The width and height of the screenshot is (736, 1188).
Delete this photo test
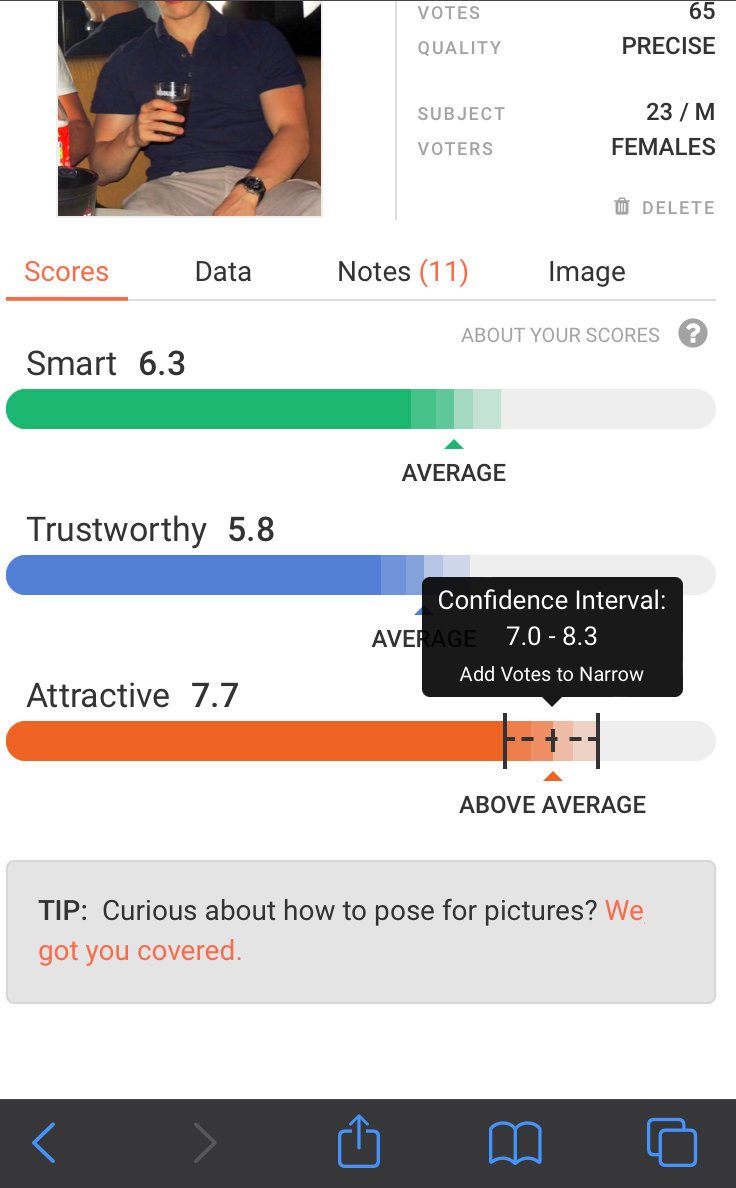pyautogui.click(x=664, y=207)
